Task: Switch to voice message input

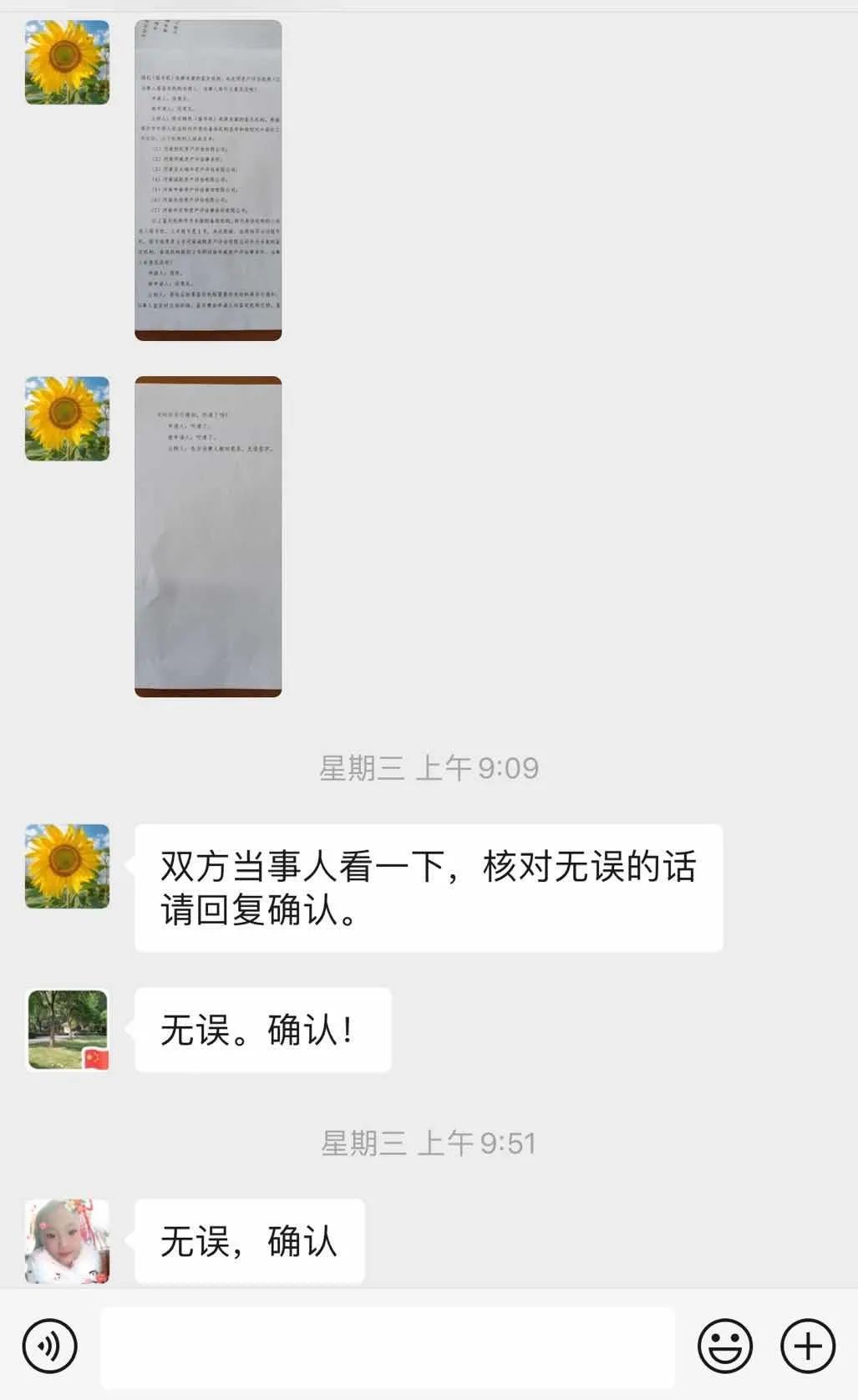Action: [49, 1346]
